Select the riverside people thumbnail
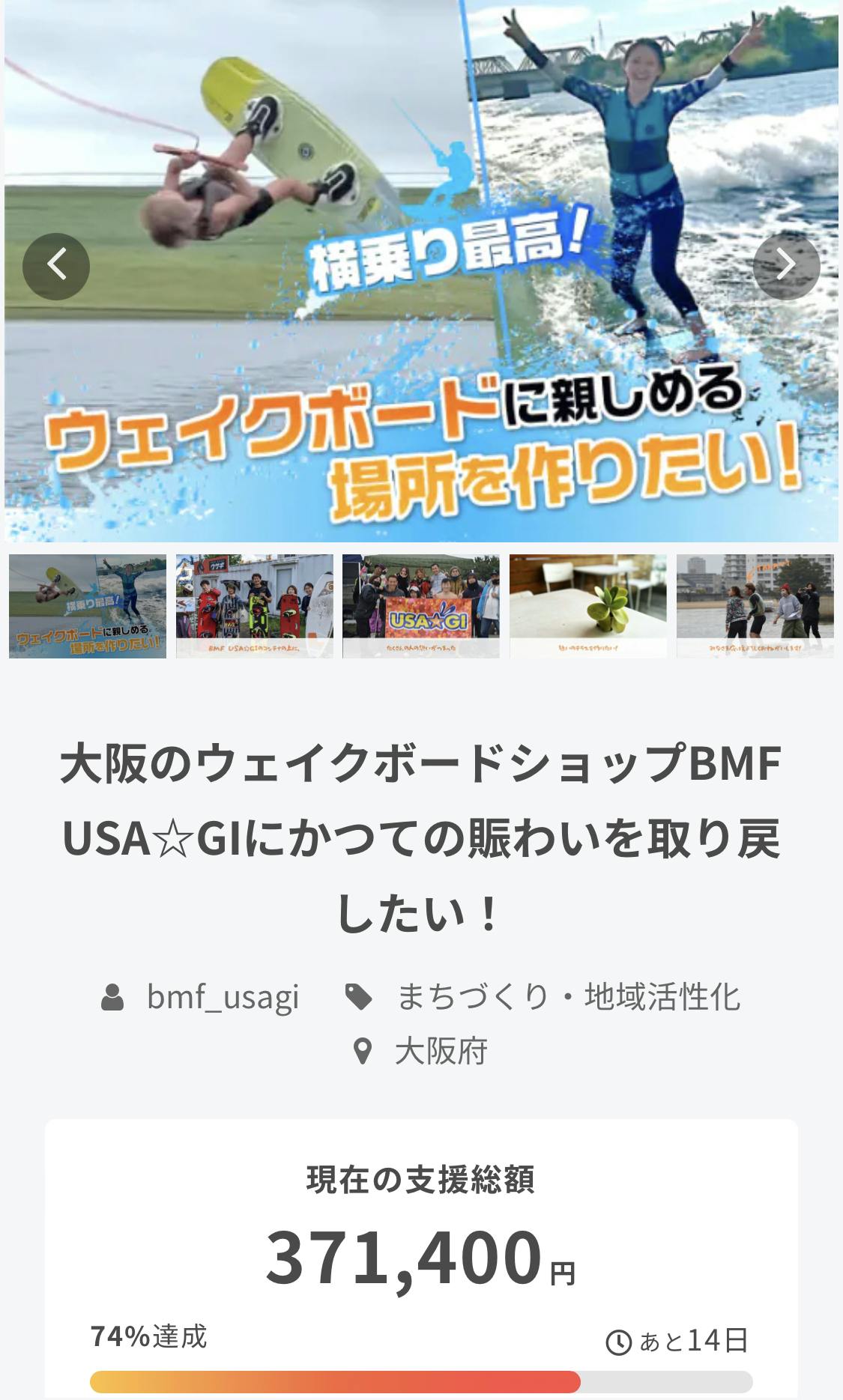This screenshot has height=1400, width=843. [x=755, y=606]
